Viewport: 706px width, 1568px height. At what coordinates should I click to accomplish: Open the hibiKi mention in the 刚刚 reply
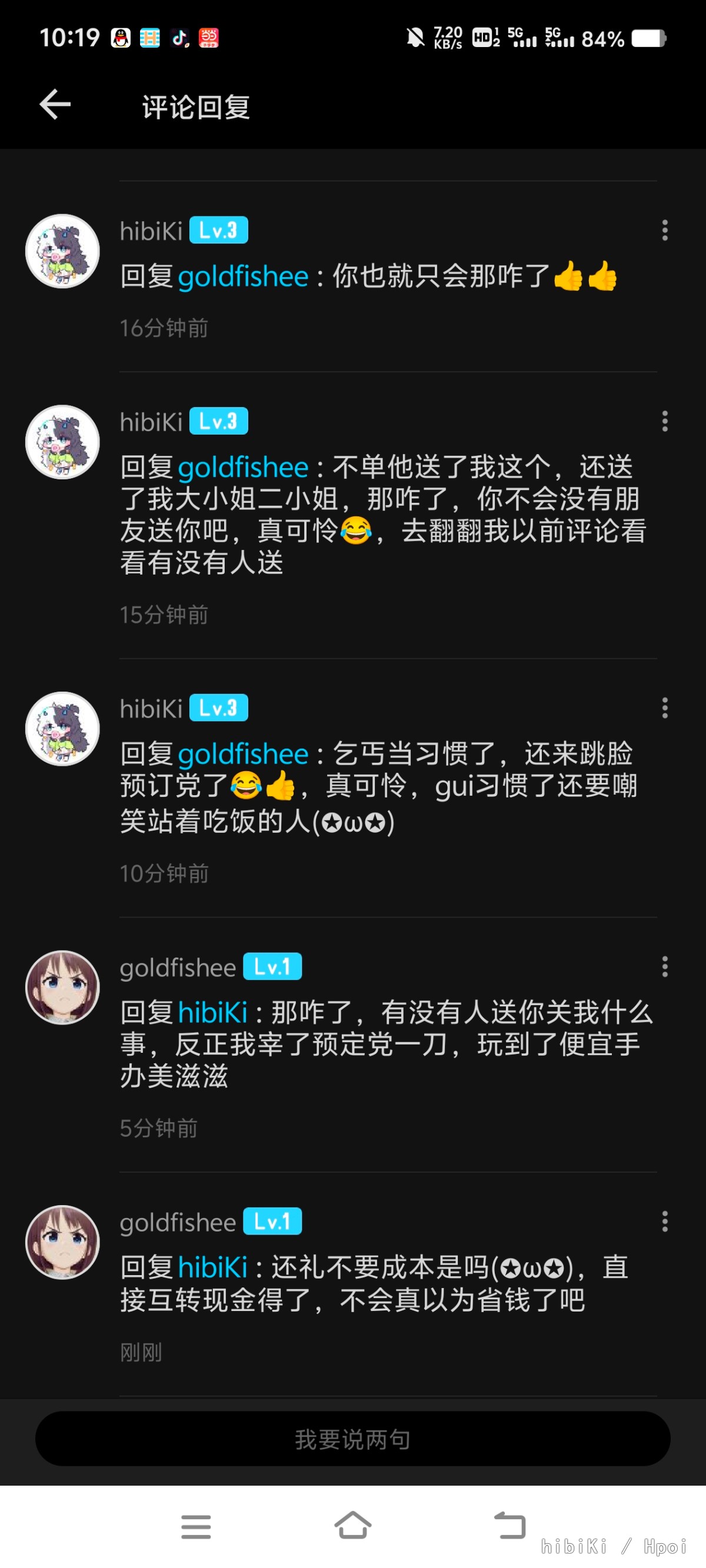212,1268
